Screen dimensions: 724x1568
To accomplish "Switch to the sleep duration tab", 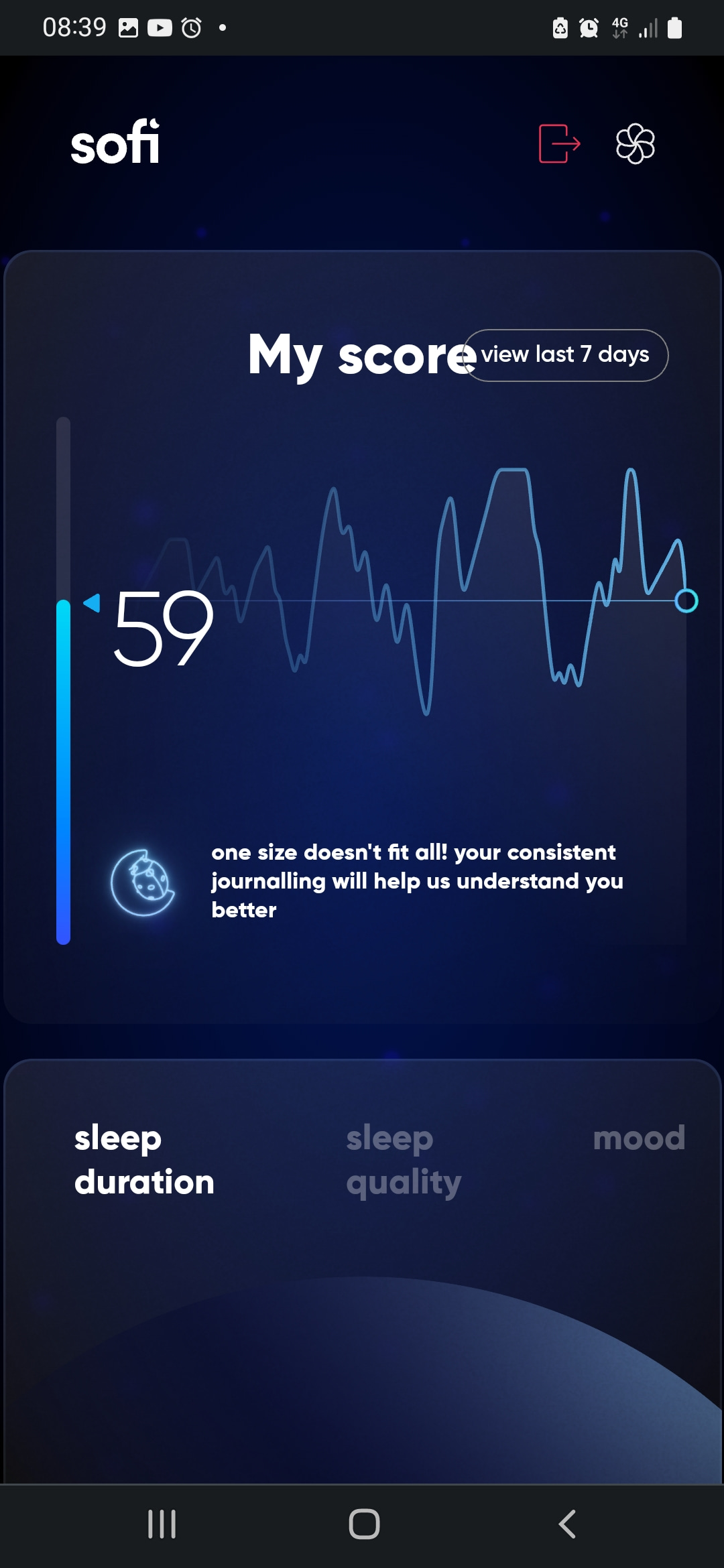I will pos(144,1159).
